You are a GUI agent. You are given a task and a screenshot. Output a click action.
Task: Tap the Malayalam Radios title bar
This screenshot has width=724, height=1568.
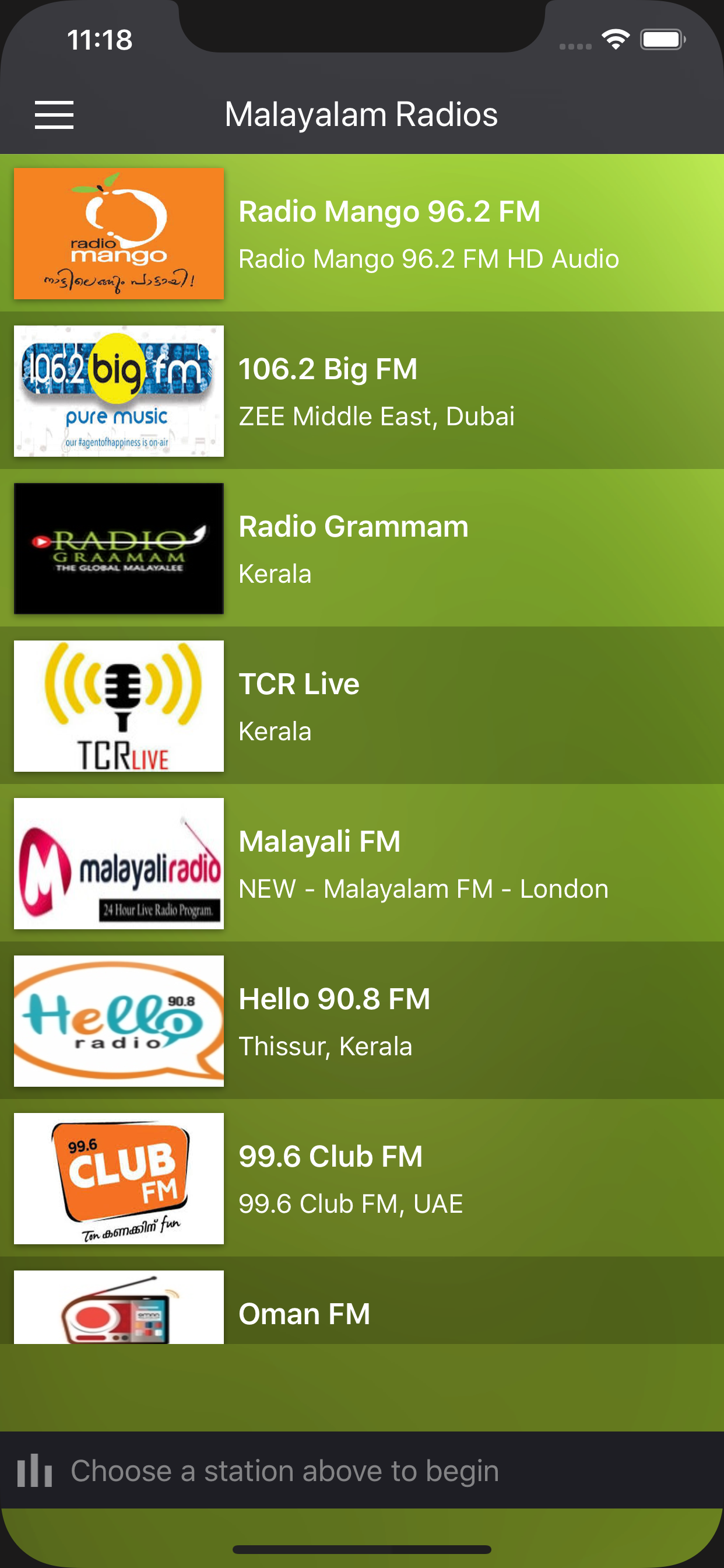pyautogui.click(x=362, y=114)
